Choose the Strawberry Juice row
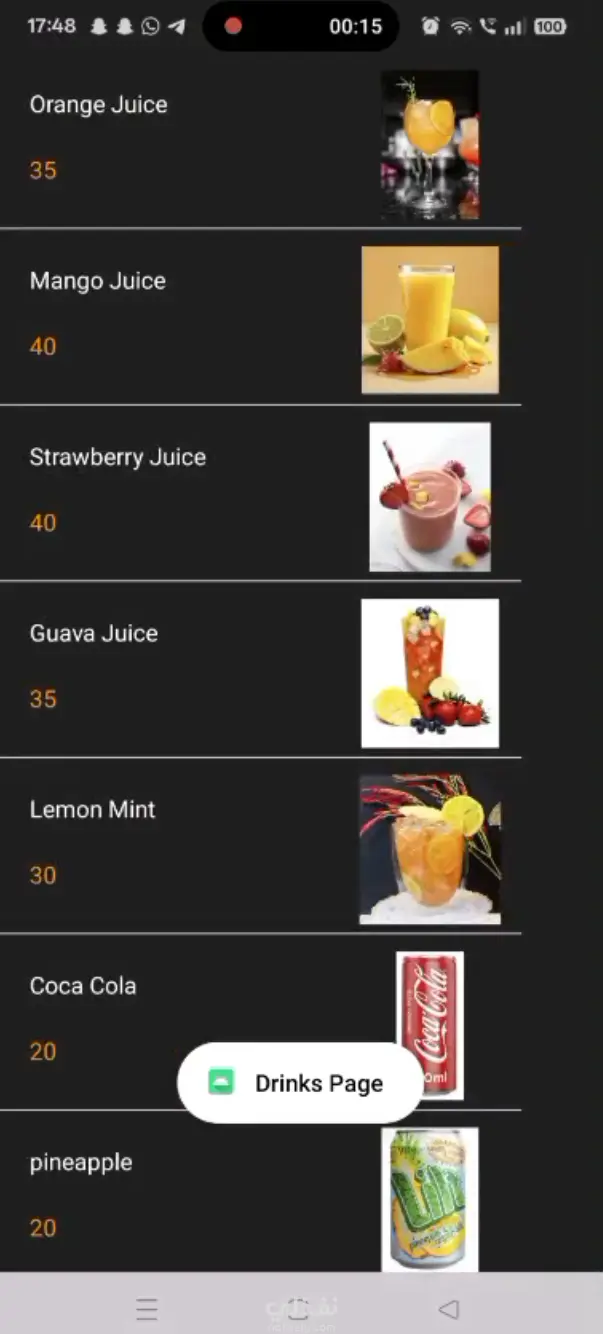 point(118,457)
